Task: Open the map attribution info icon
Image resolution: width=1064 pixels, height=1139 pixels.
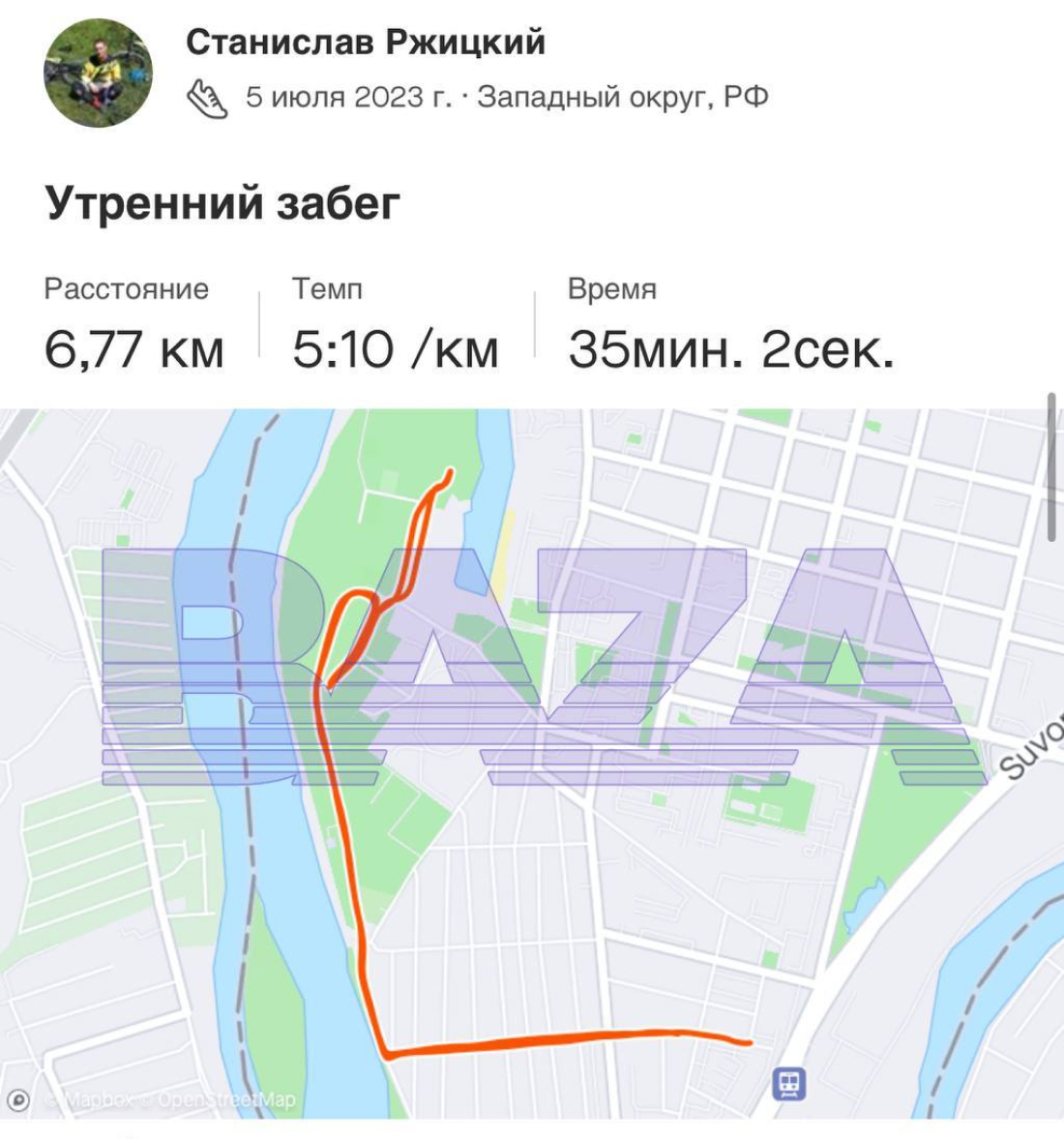Action: click(x=18, y=1099)
